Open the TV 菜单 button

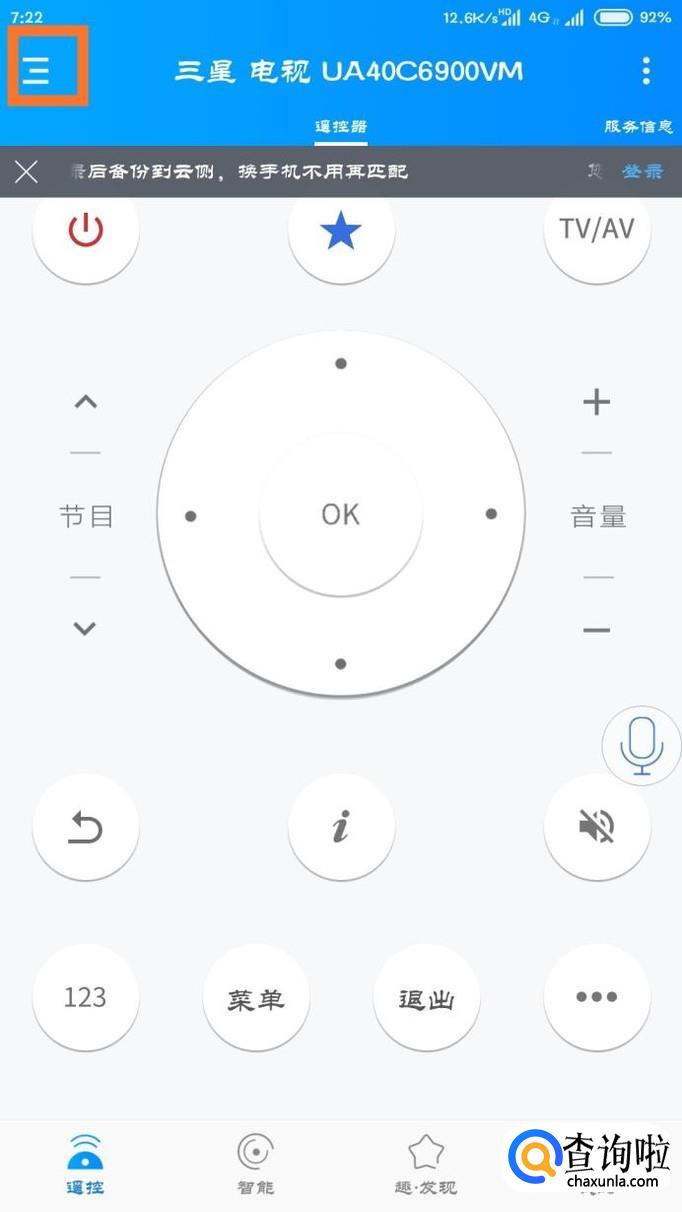coord(256,997)
